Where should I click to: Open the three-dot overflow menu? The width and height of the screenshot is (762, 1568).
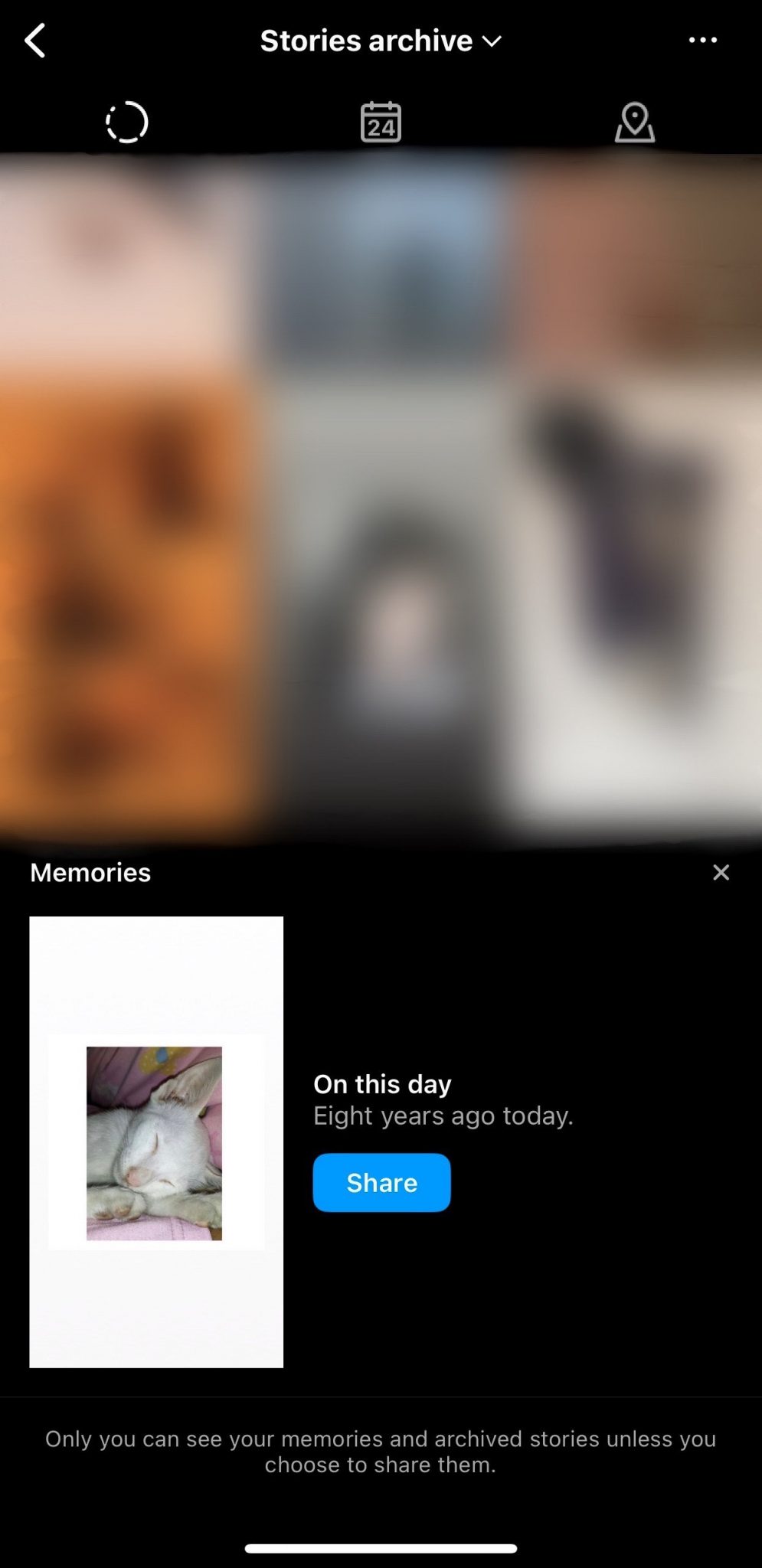pos(702,40)
